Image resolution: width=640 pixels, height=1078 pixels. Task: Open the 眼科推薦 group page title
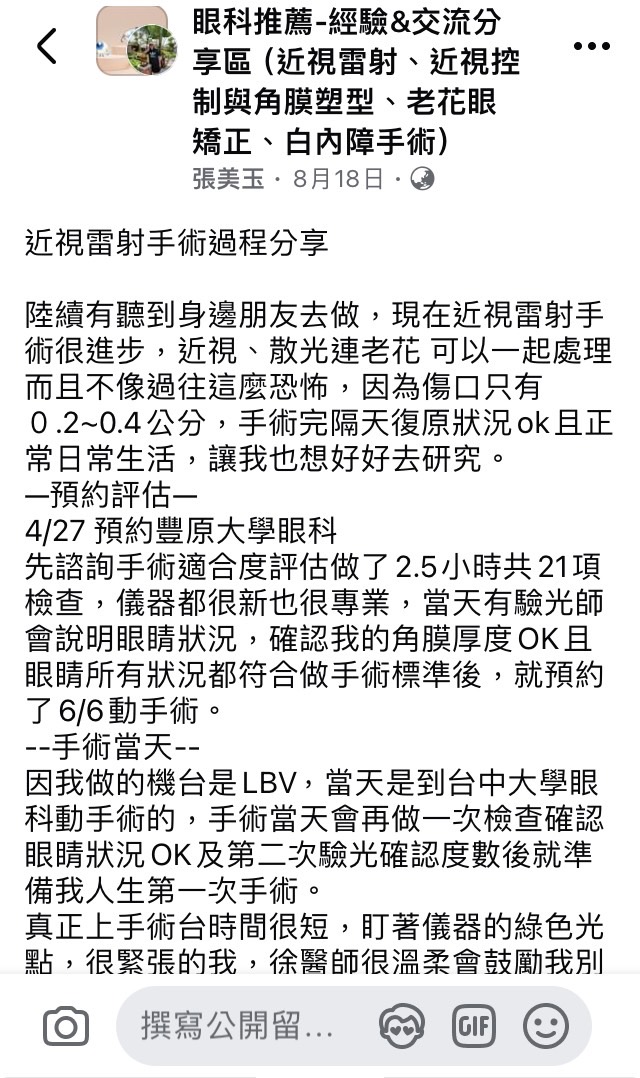[356, 82]
